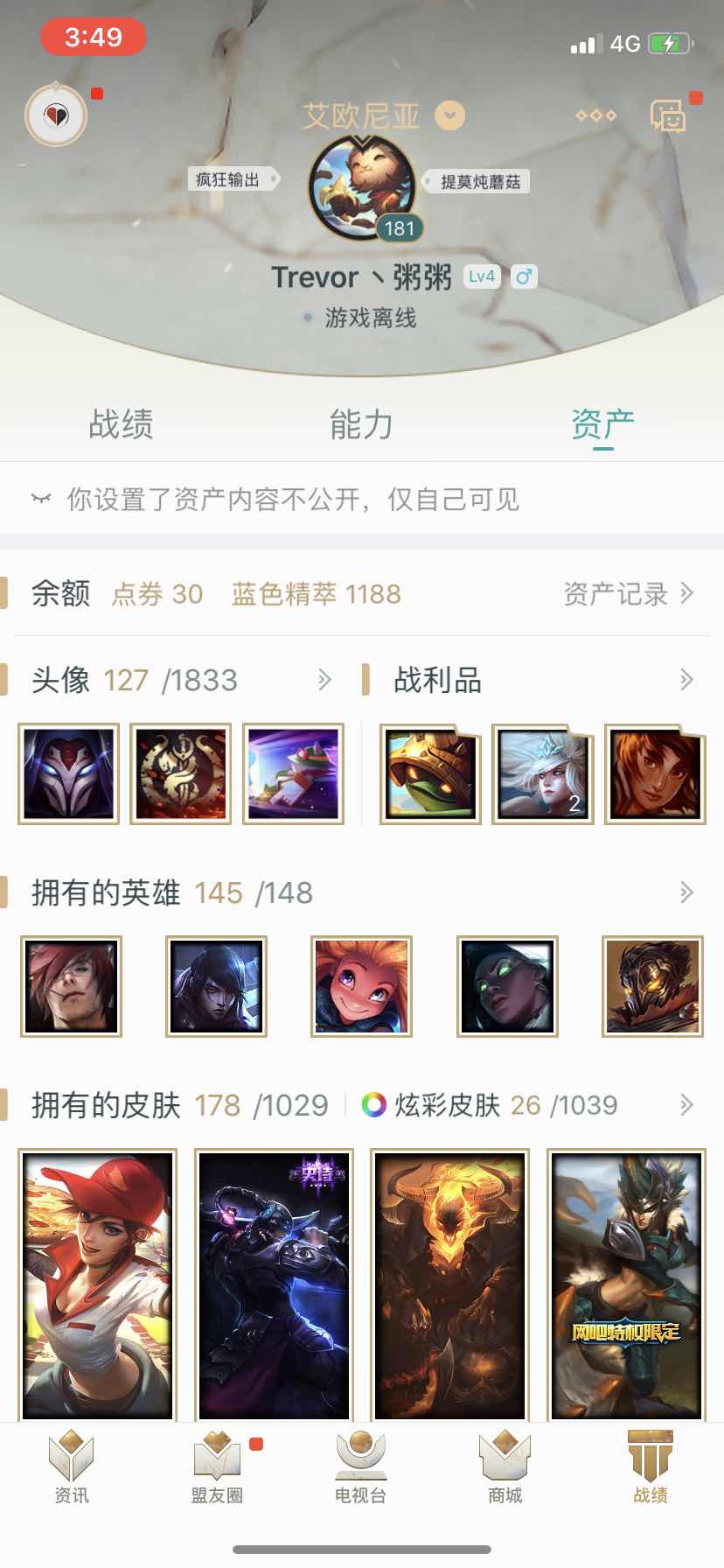Open 资产记录 asset history
This screenshot has height=1568, width=724.
point(629,594)
